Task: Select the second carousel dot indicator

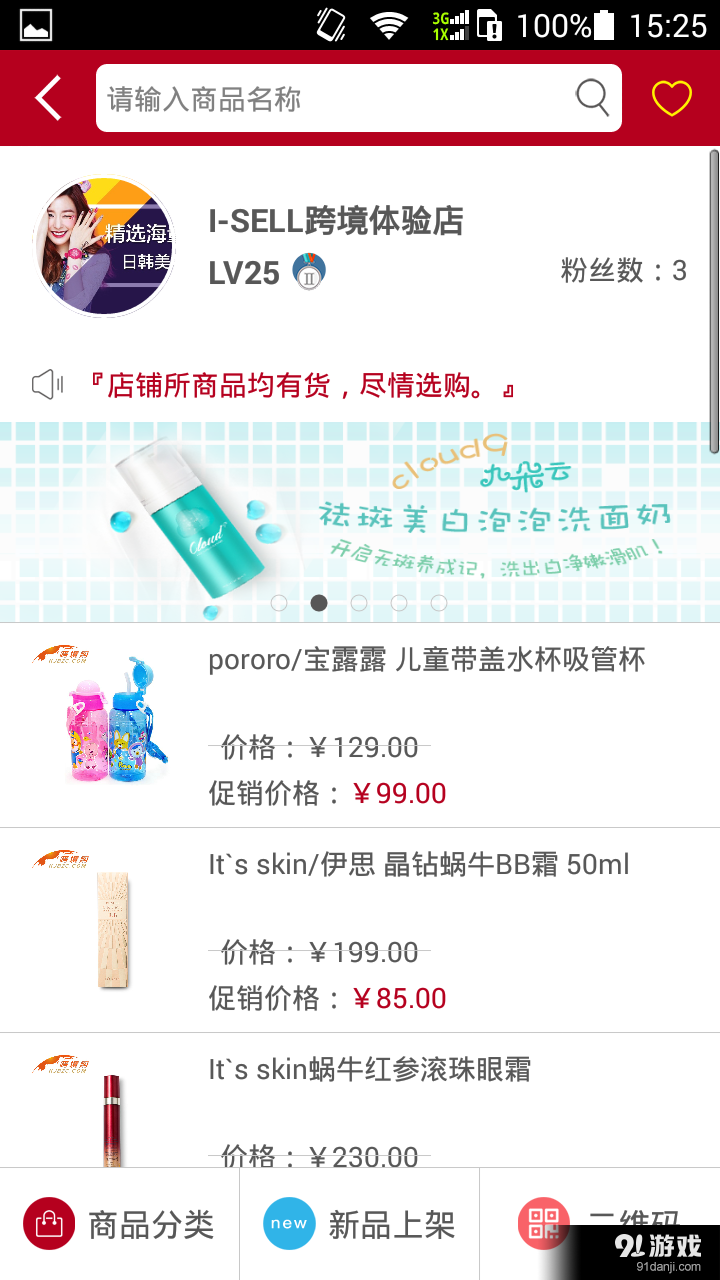Action: [x=319, y=603]
